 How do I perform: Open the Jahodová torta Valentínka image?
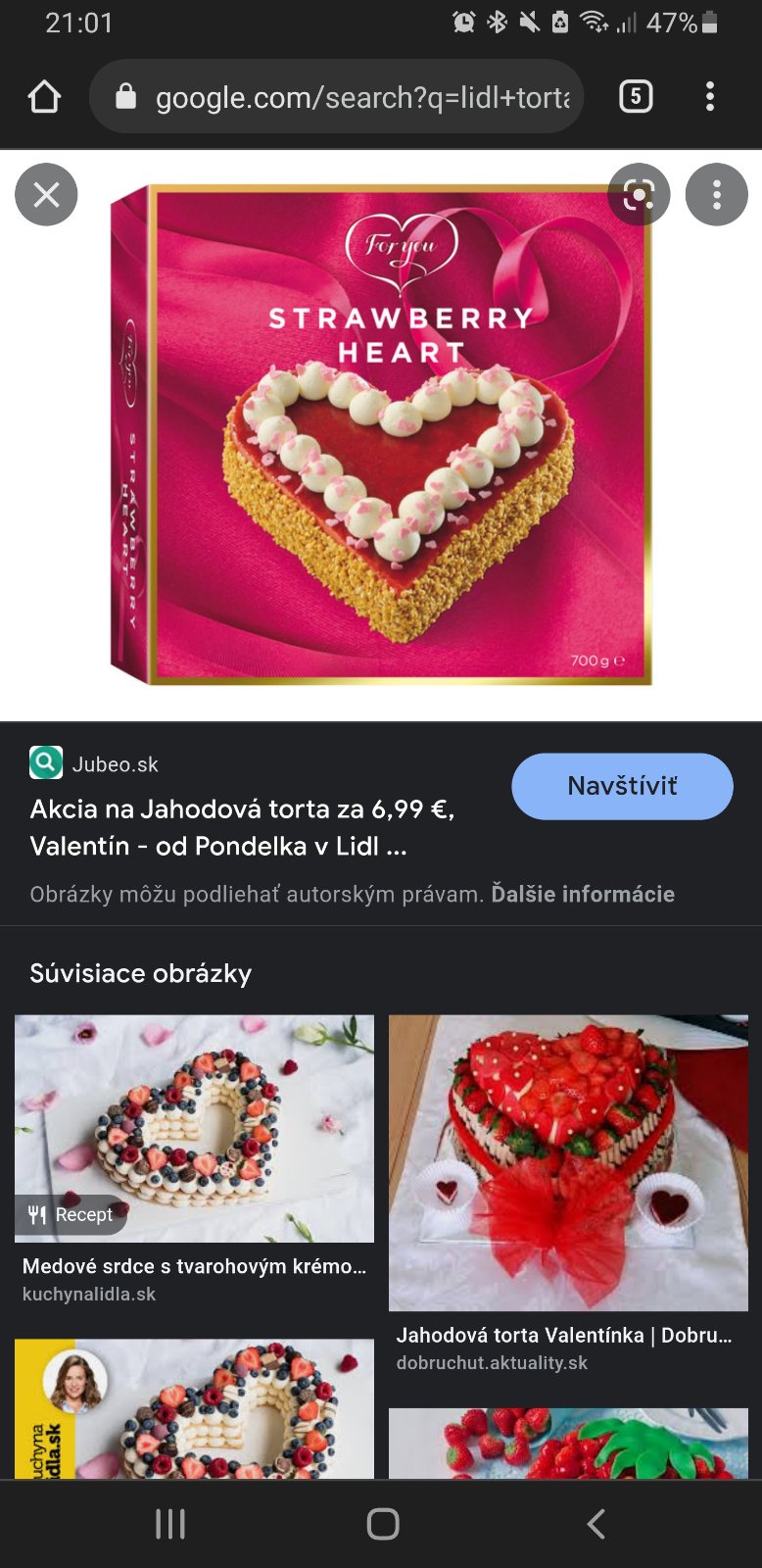pyautogui.click(x=568, y=1162)
